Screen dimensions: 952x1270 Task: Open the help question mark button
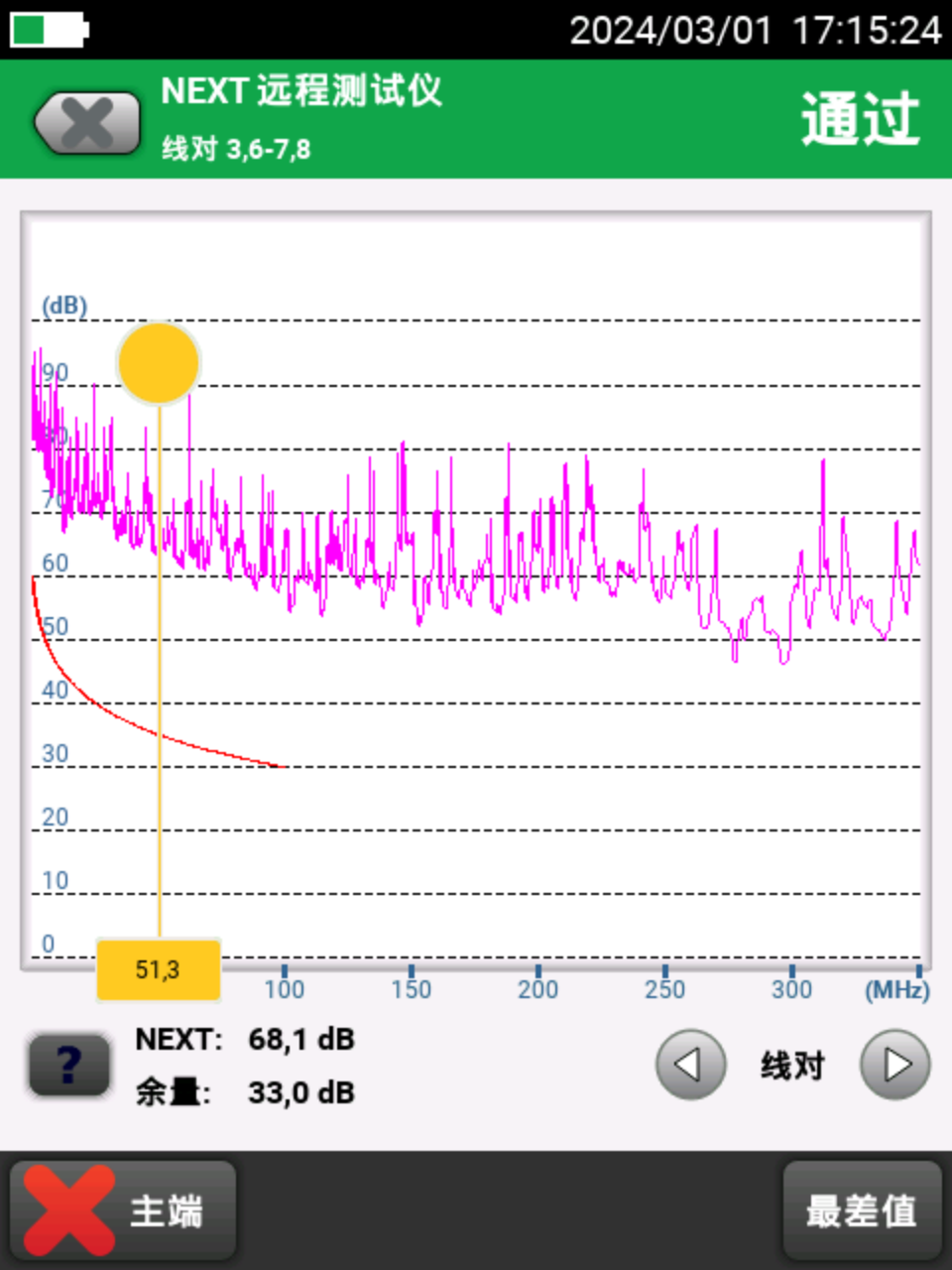click(68, 1065)
